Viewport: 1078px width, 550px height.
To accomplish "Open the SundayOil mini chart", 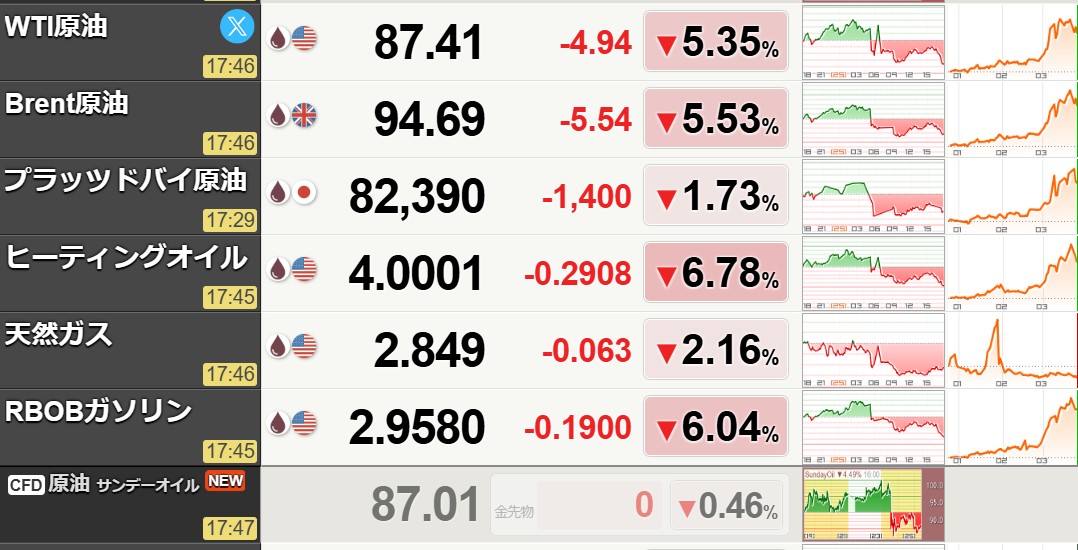I will 872,504.
